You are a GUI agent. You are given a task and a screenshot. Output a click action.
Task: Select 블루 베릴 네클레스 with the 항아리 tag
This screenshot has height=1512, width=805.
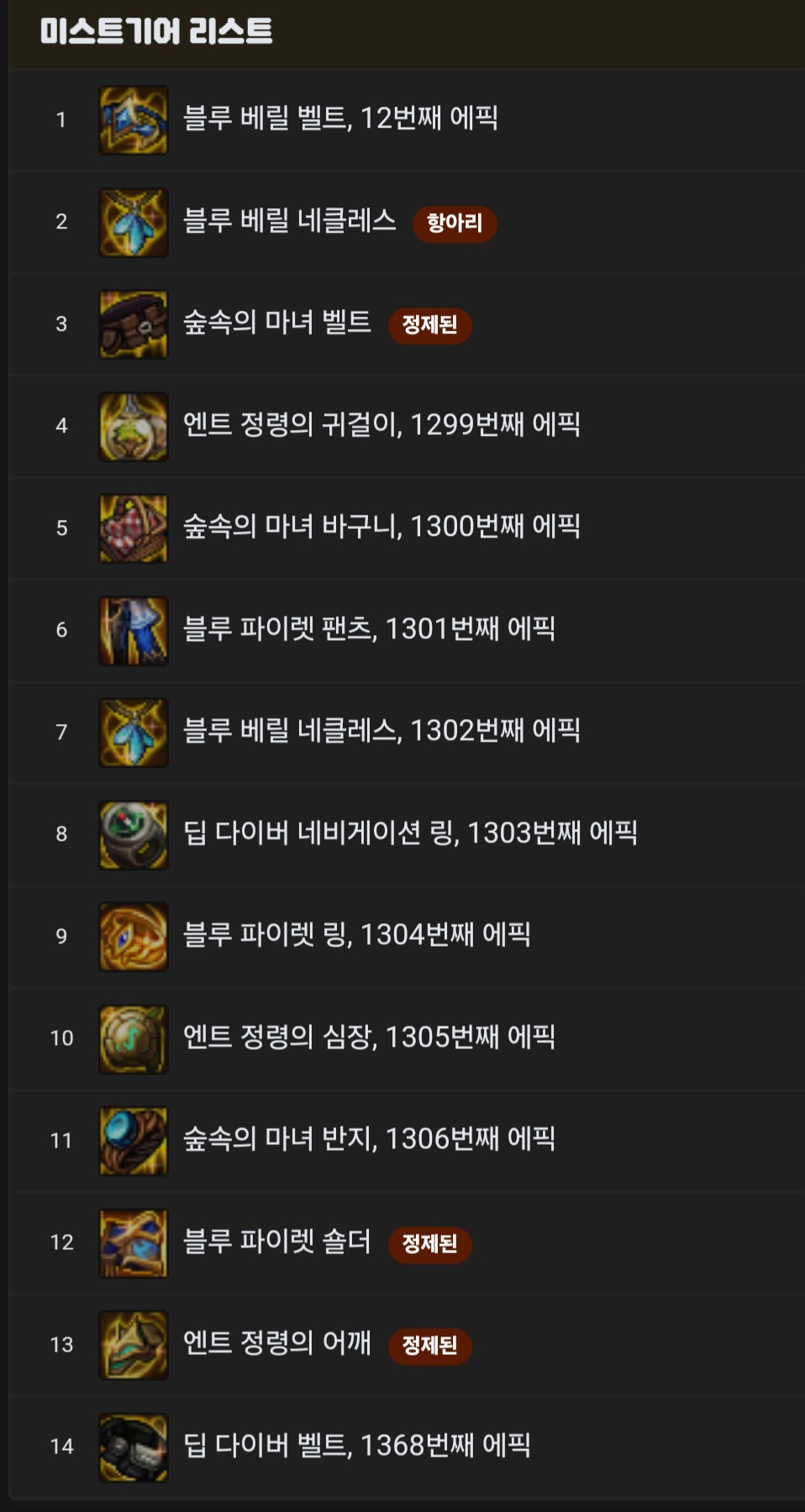[x=290, y=221]
